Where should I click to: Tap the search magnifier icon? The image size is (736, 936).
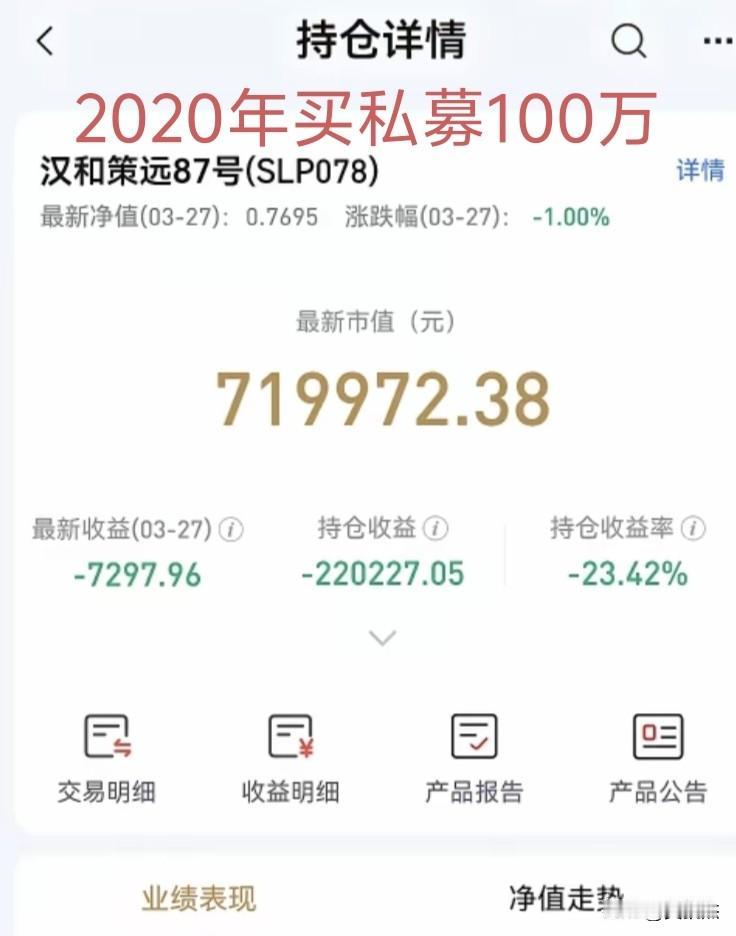pos(628,41)
